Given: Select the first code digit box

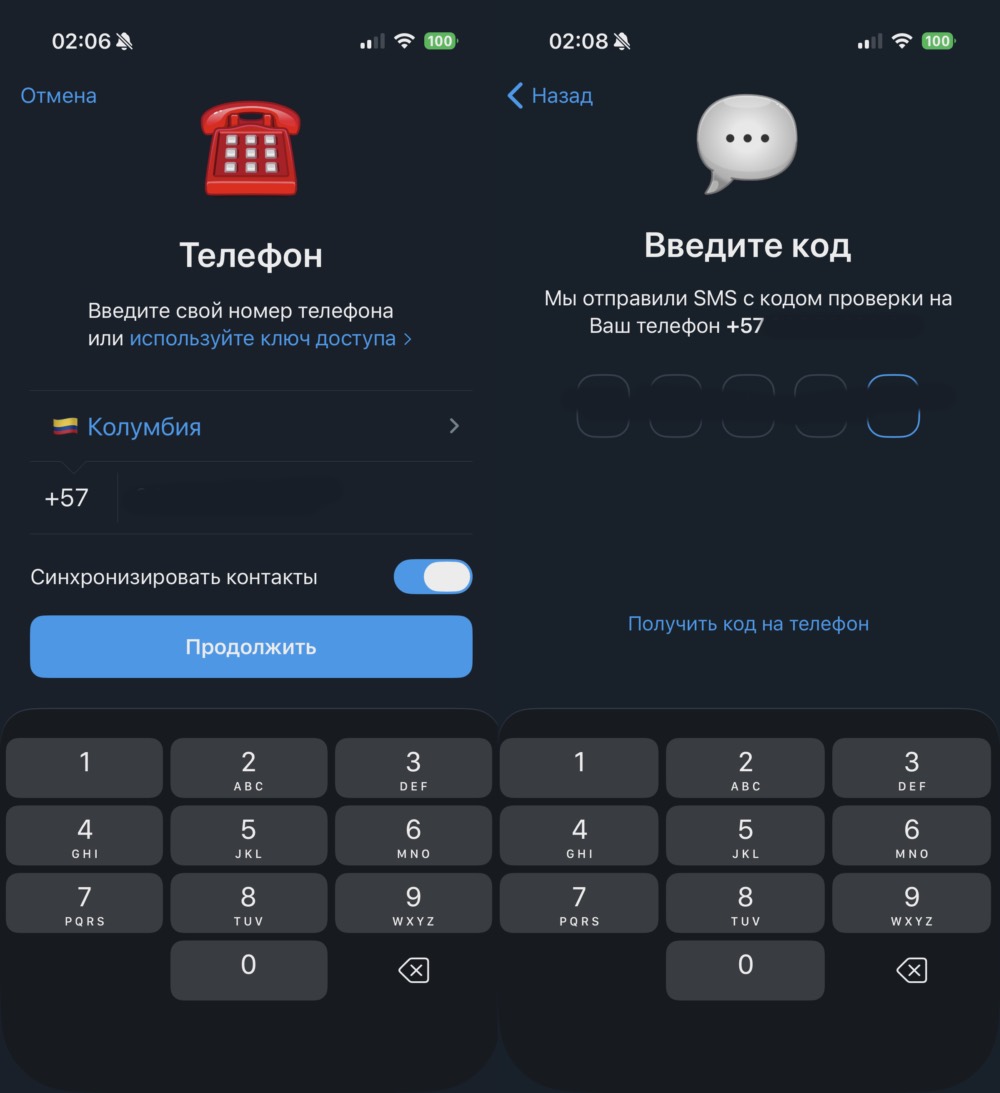Looking at the screenshot, I should pos(604,406).
